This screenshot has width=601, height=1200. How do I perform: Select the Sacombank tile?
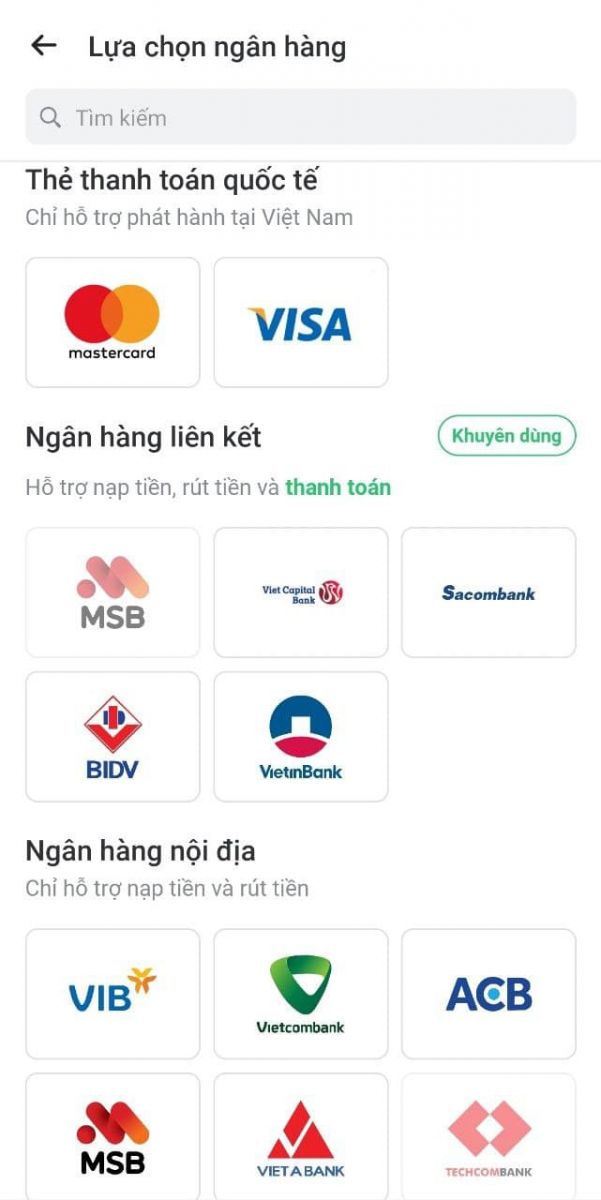pyautogui.click(x=488, y=592)
